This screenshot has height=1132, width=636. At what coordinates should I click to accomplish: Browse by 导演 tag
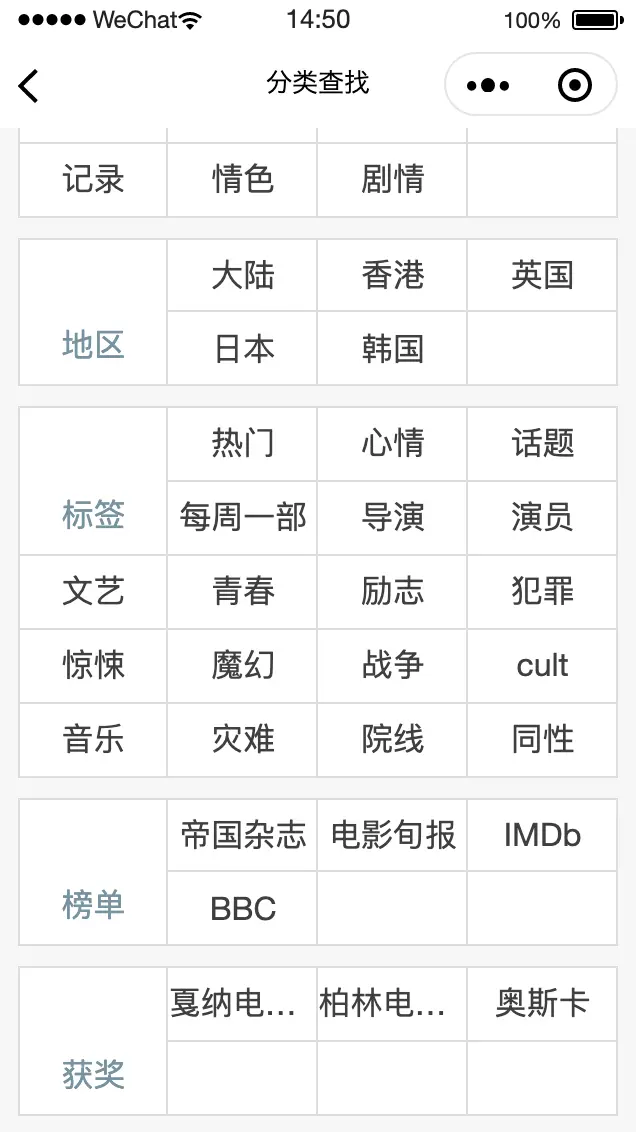click(x=393, y=518)
